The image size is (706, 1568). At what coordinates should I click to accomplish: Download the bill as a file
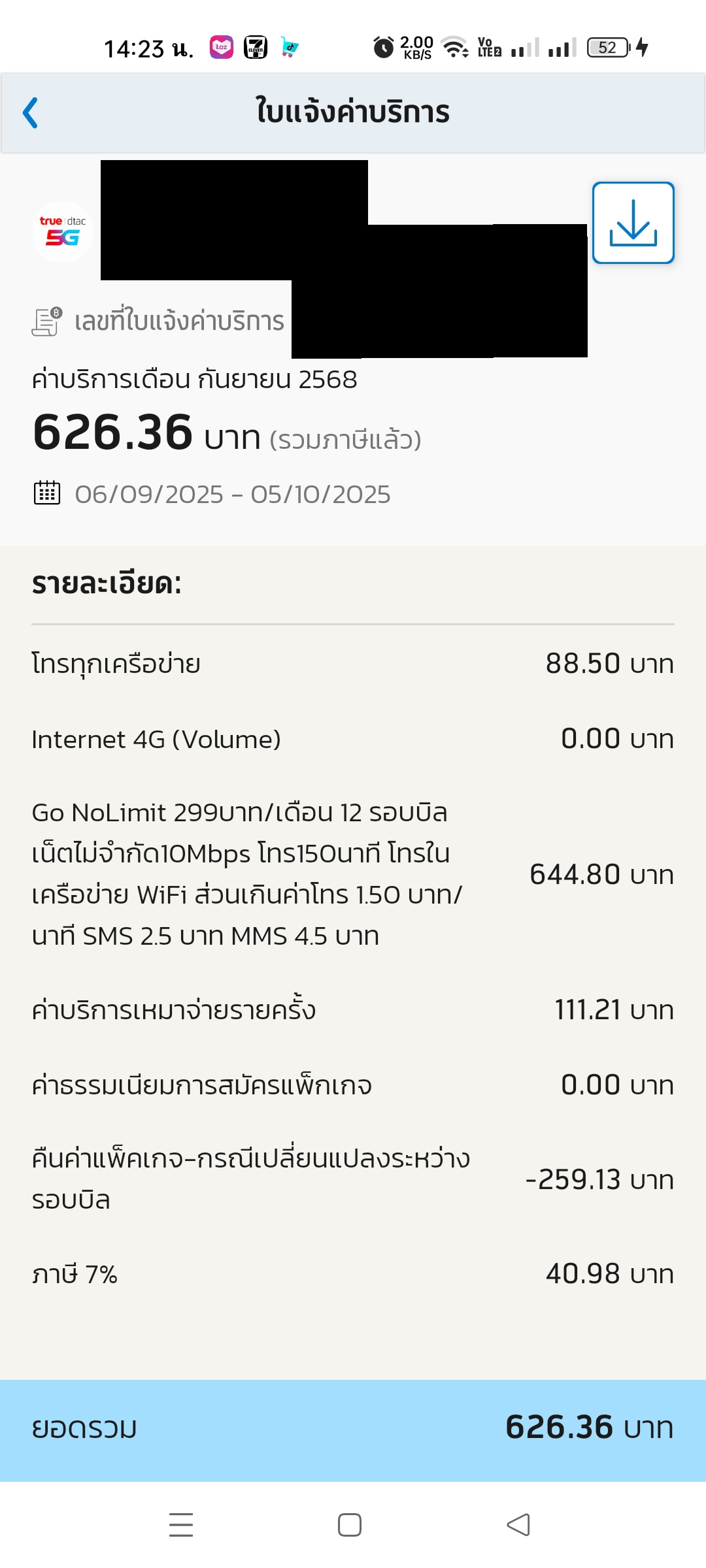(x=633, y=223)
